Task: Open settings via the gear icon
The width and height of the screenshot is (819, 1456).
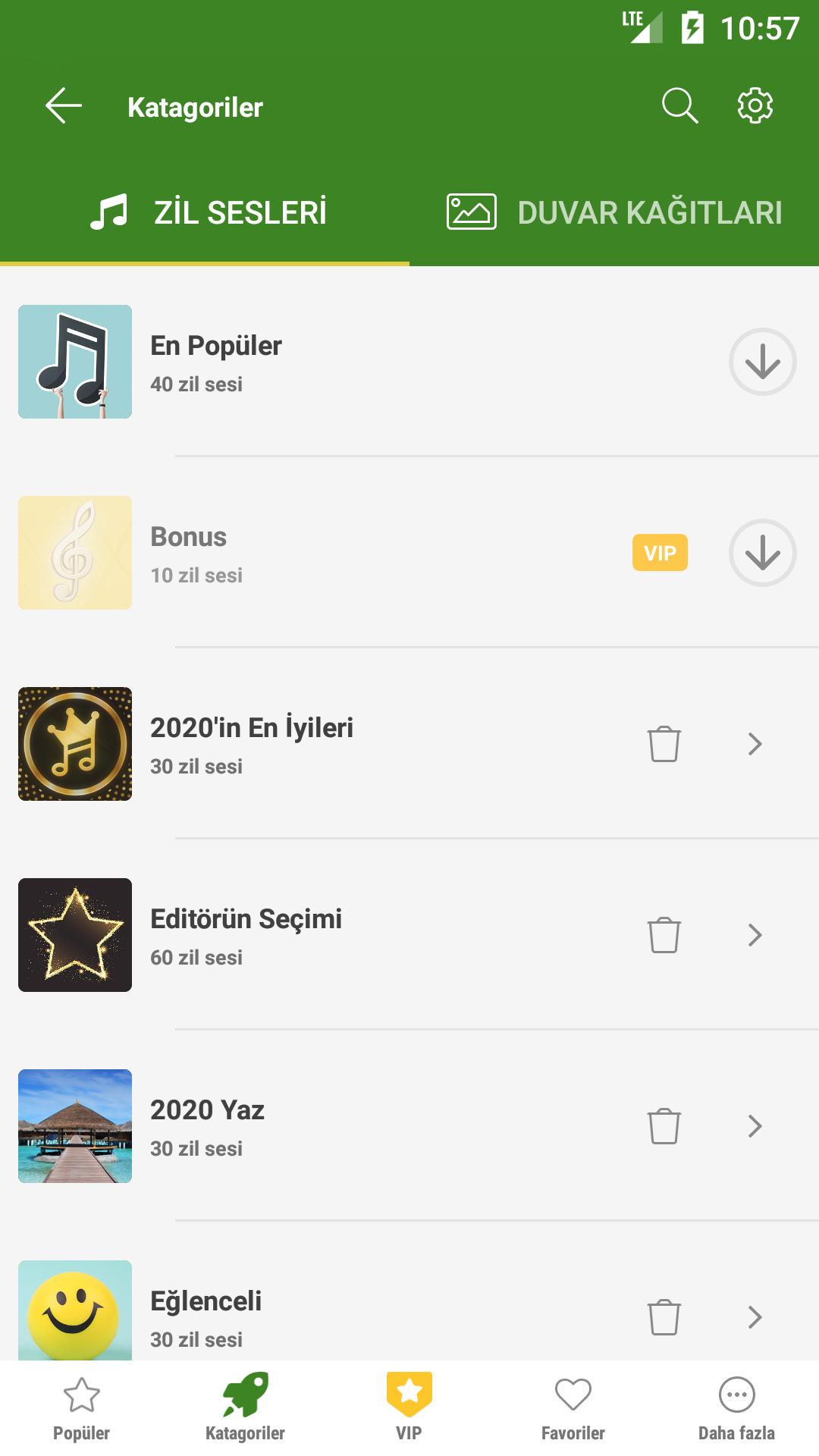Action: [755, 105]
